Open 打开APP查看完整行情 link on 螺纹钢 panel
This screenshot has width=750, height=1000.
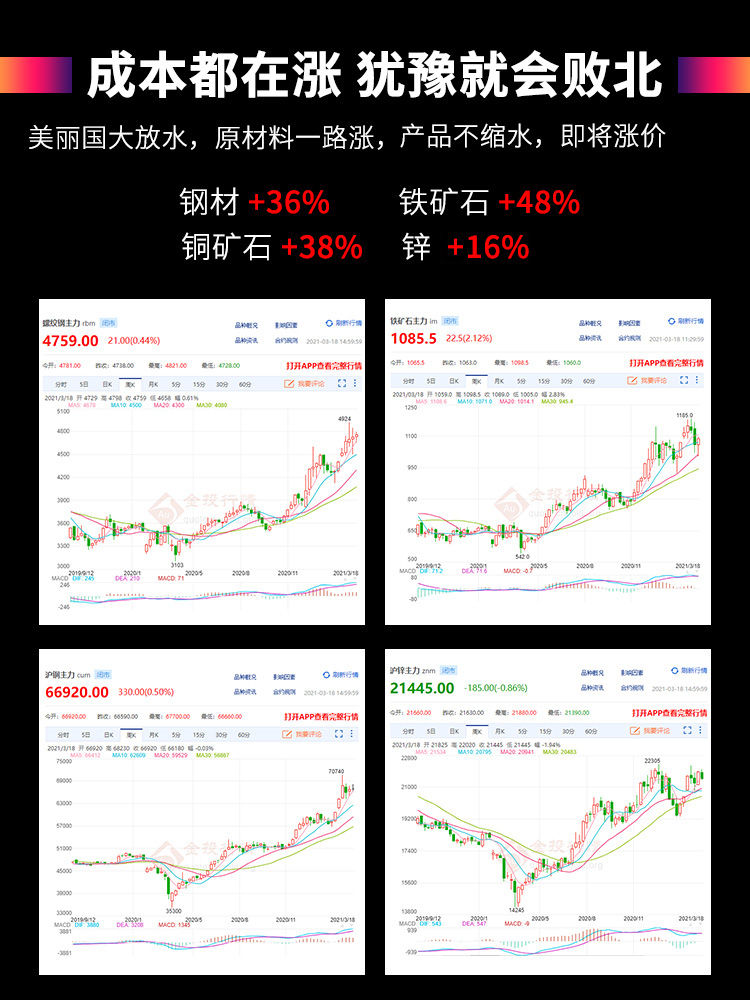324,365
